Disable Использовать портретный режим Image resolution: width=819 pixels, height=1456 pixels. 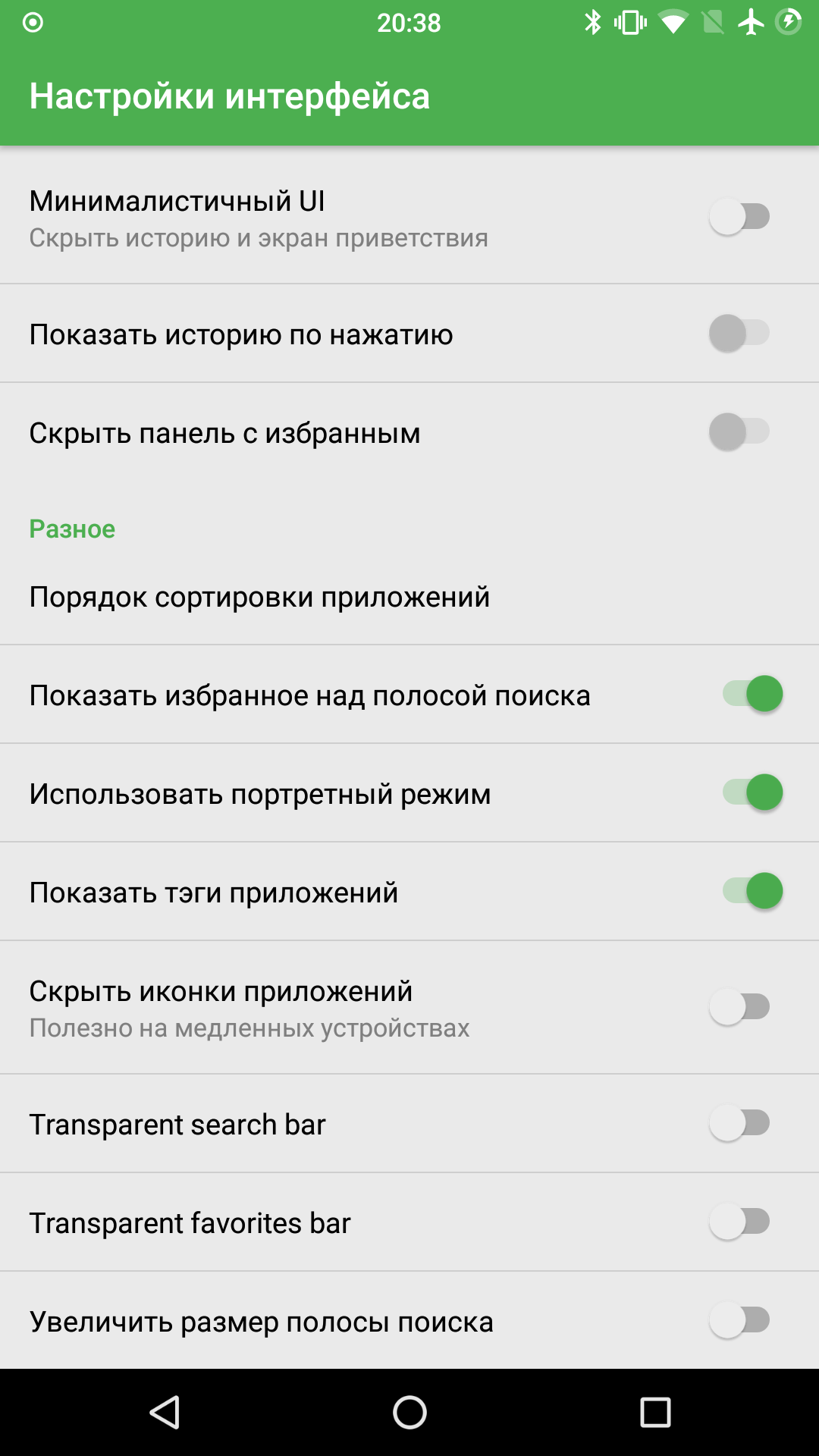point(752,792)
